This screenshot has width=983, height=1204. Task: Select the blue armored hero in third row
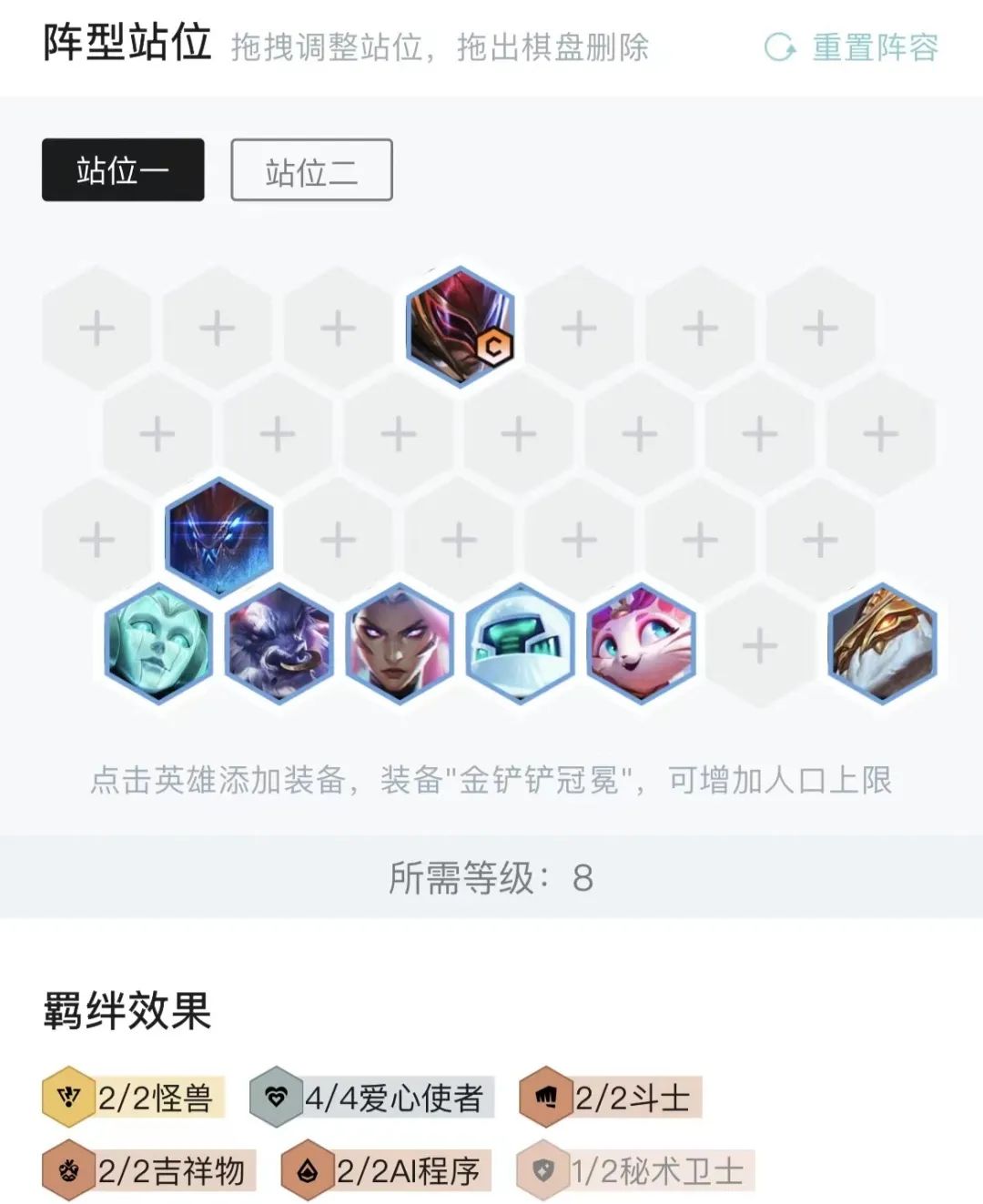[218, 537]
